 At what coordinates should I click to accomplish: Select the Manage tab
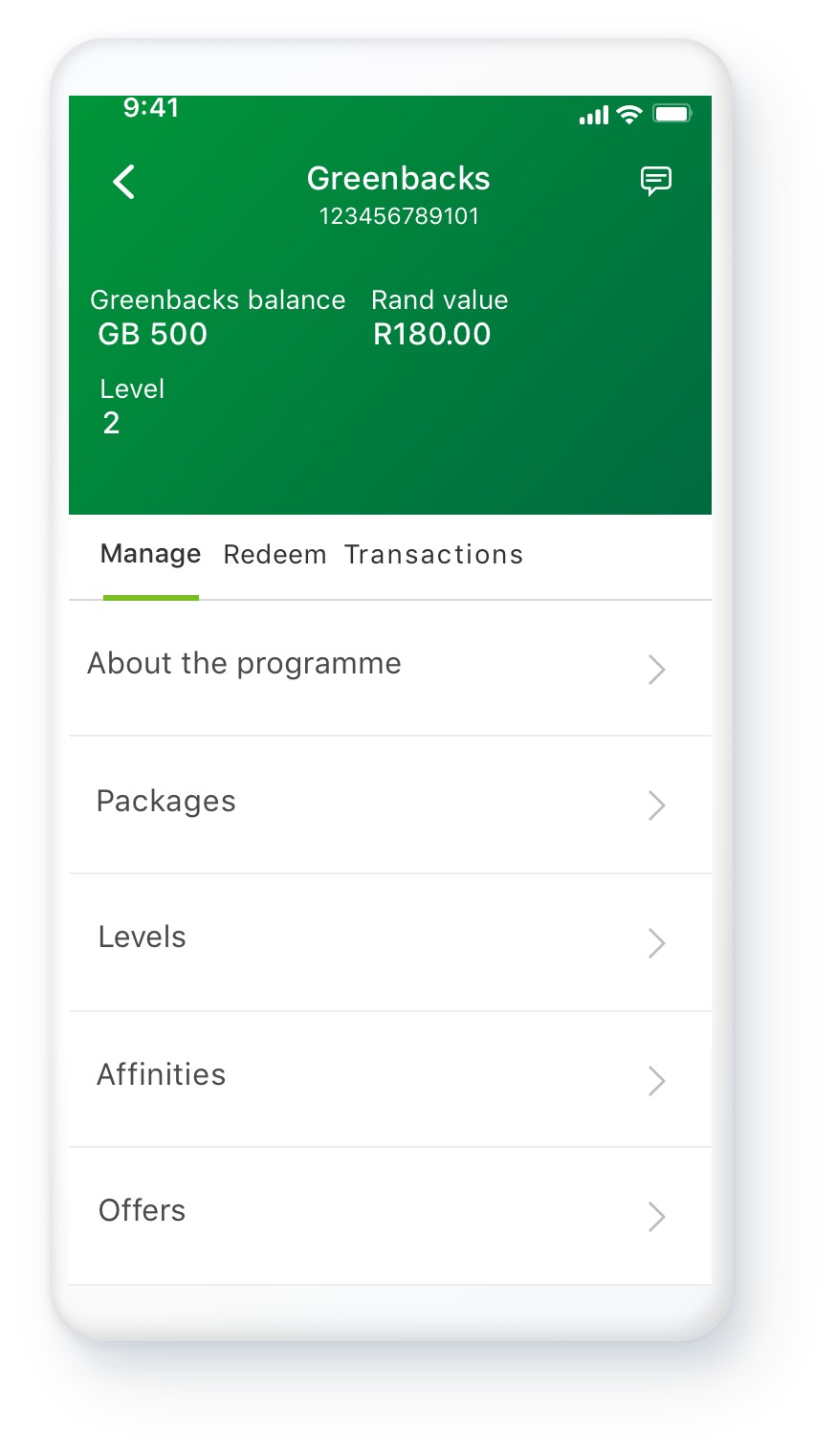click(150, 555)
